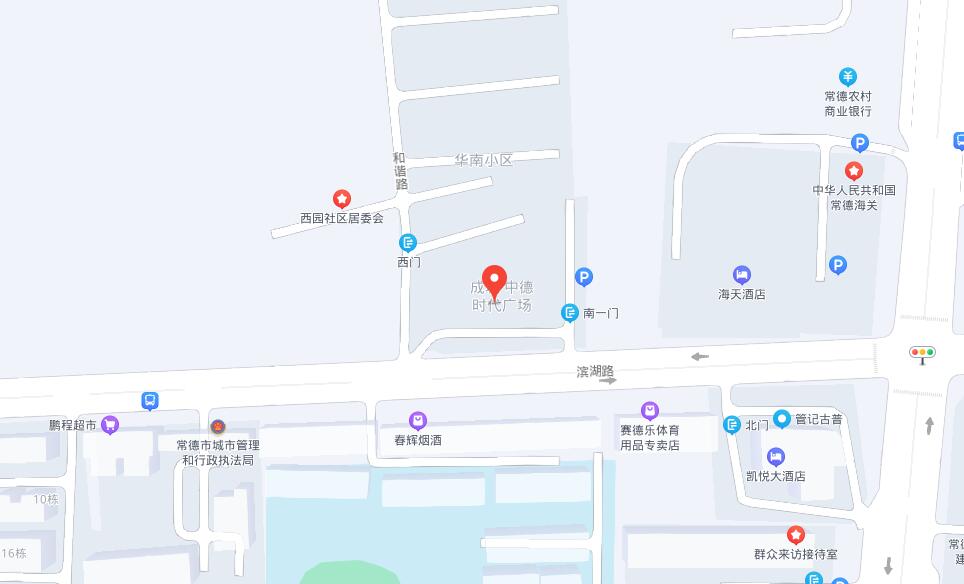Select 管记古普 marker
Viewport: 964px width, 584px height.
781,419
